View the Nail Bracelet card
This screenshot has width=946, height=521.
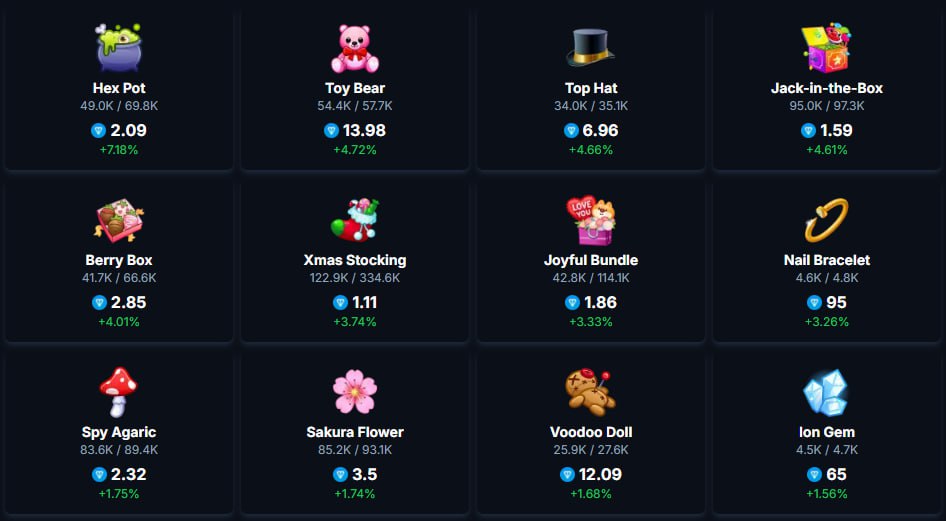click(827, 260)
